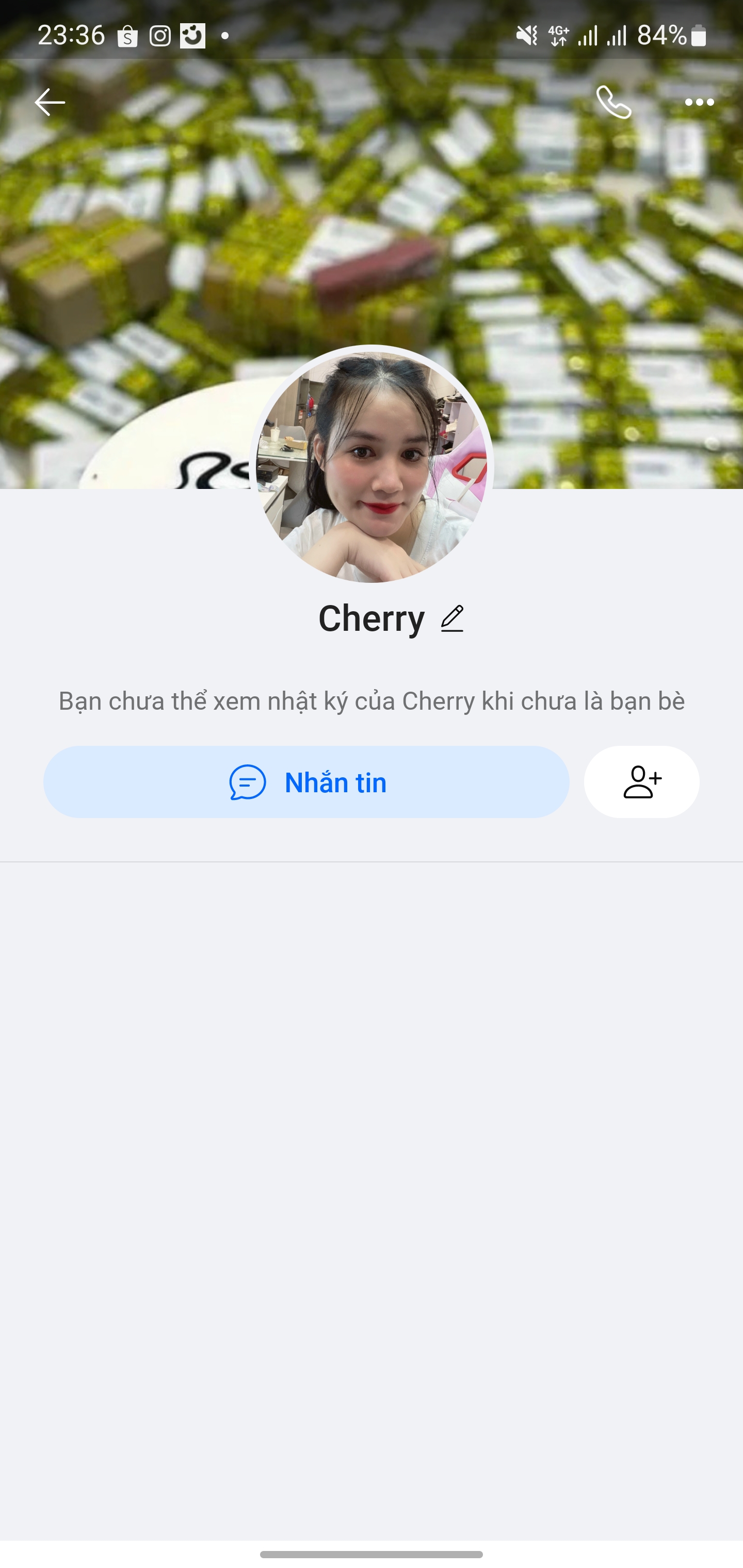Tap the Zalo notification icon in status bar
Image resolution: width=743 pixels, height=1568 pixels.
(193, 37)
